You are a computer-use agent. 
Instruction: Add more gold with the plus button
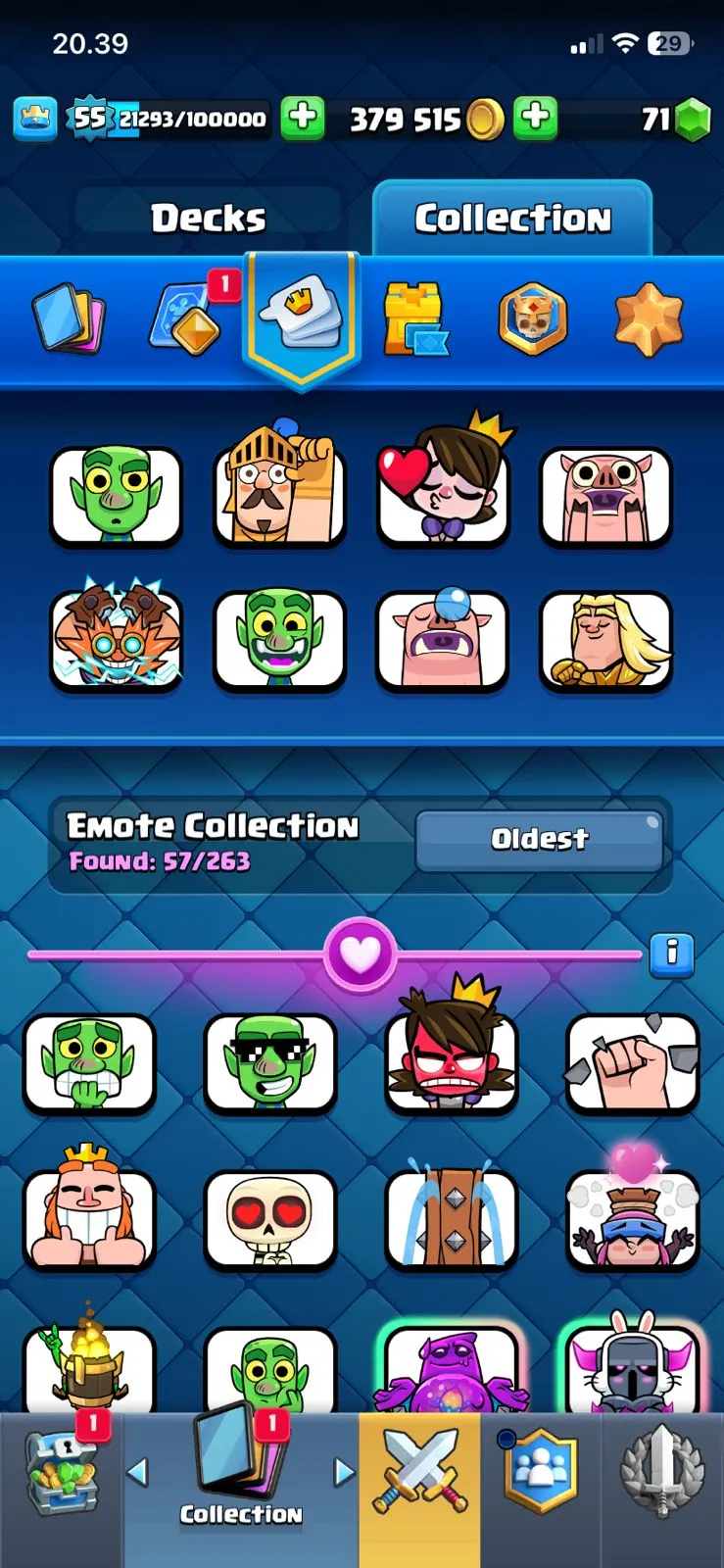pos(535,119)
